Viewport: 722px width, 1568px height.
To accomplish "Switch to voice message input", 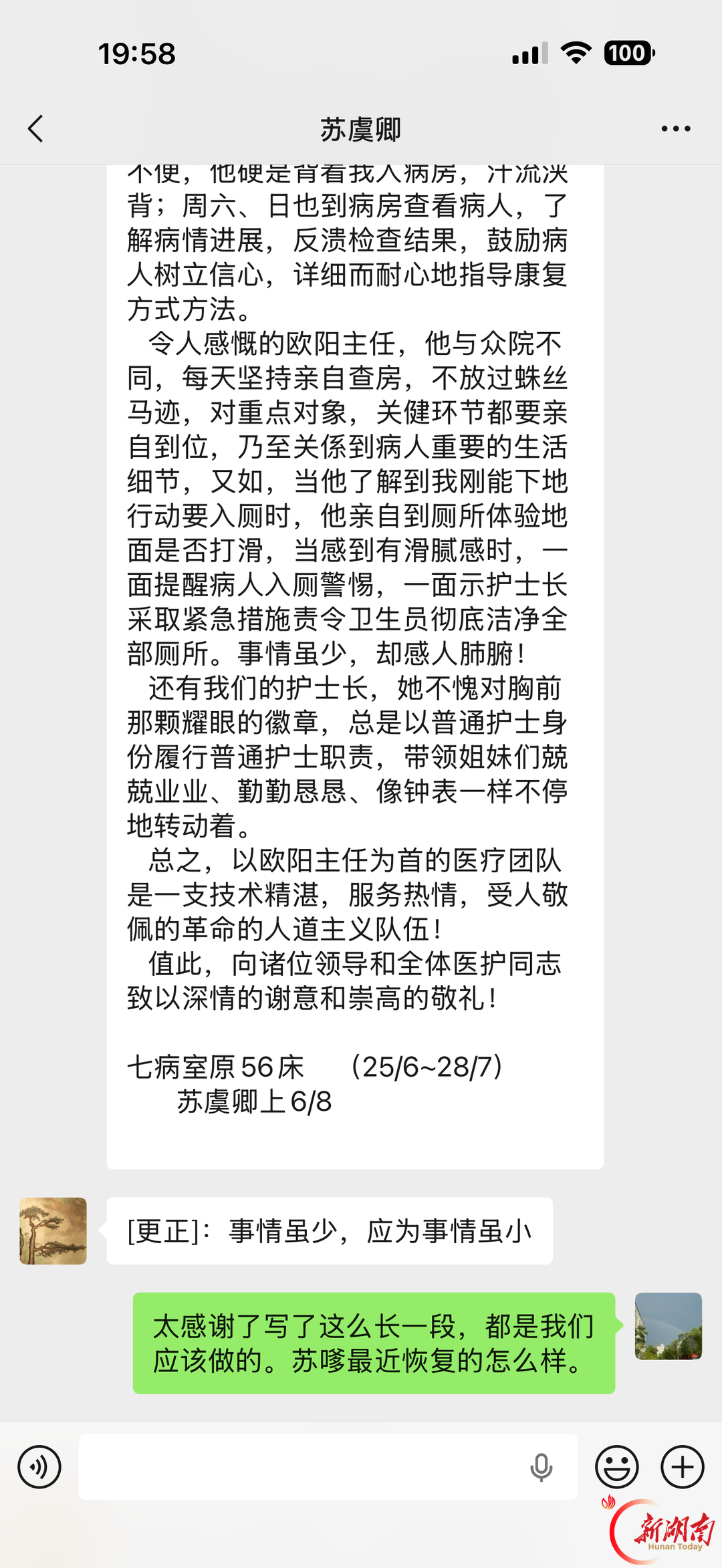I will 39,1467.
